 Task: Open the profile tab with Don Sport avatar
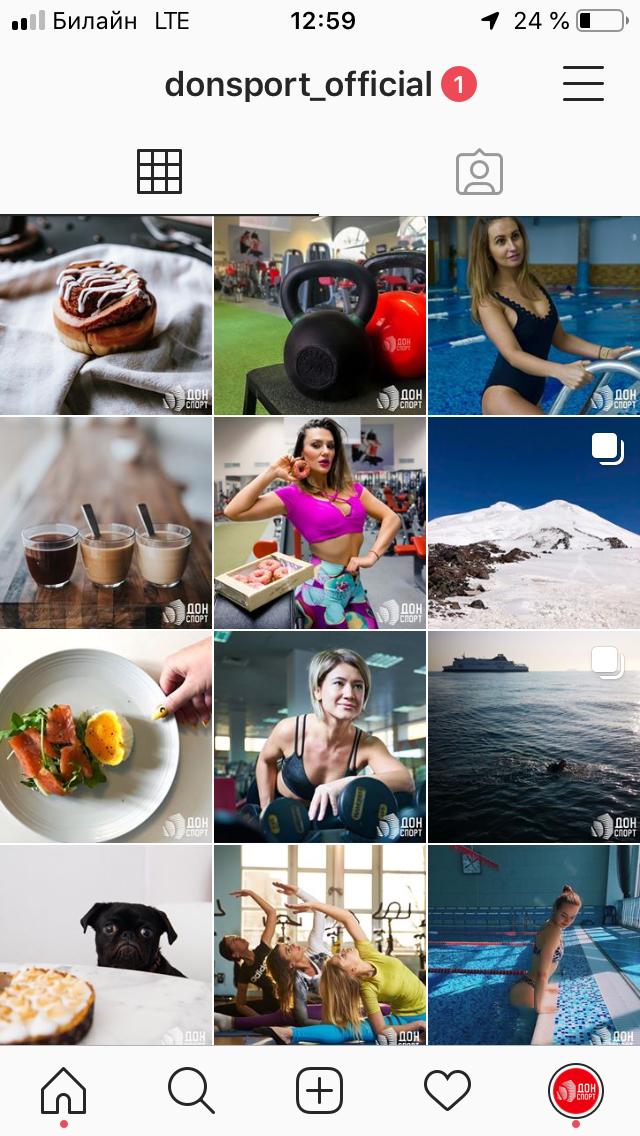point(575,1089)
